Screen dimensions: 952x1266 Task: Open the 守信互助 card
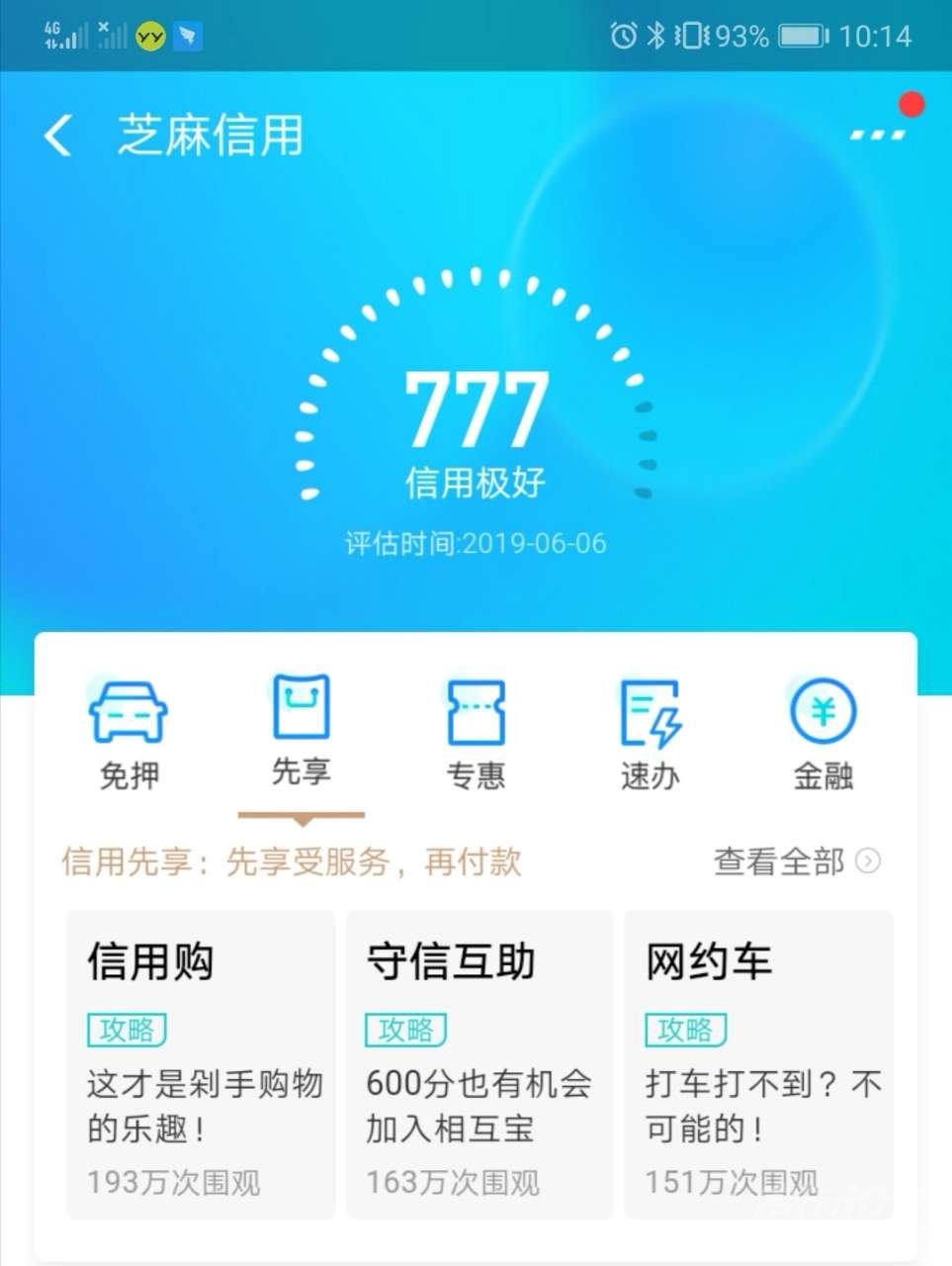[479, 1063]
